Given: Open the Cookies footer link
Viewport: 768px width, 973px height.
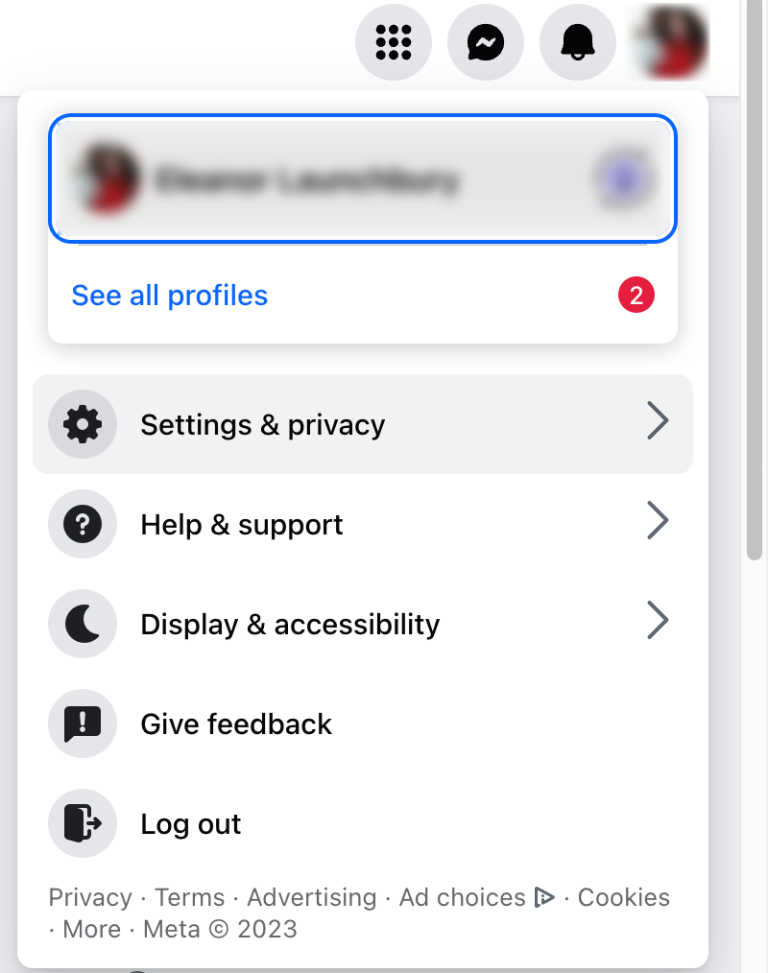Looking at the screenshot, I should (x=623, y=897).
